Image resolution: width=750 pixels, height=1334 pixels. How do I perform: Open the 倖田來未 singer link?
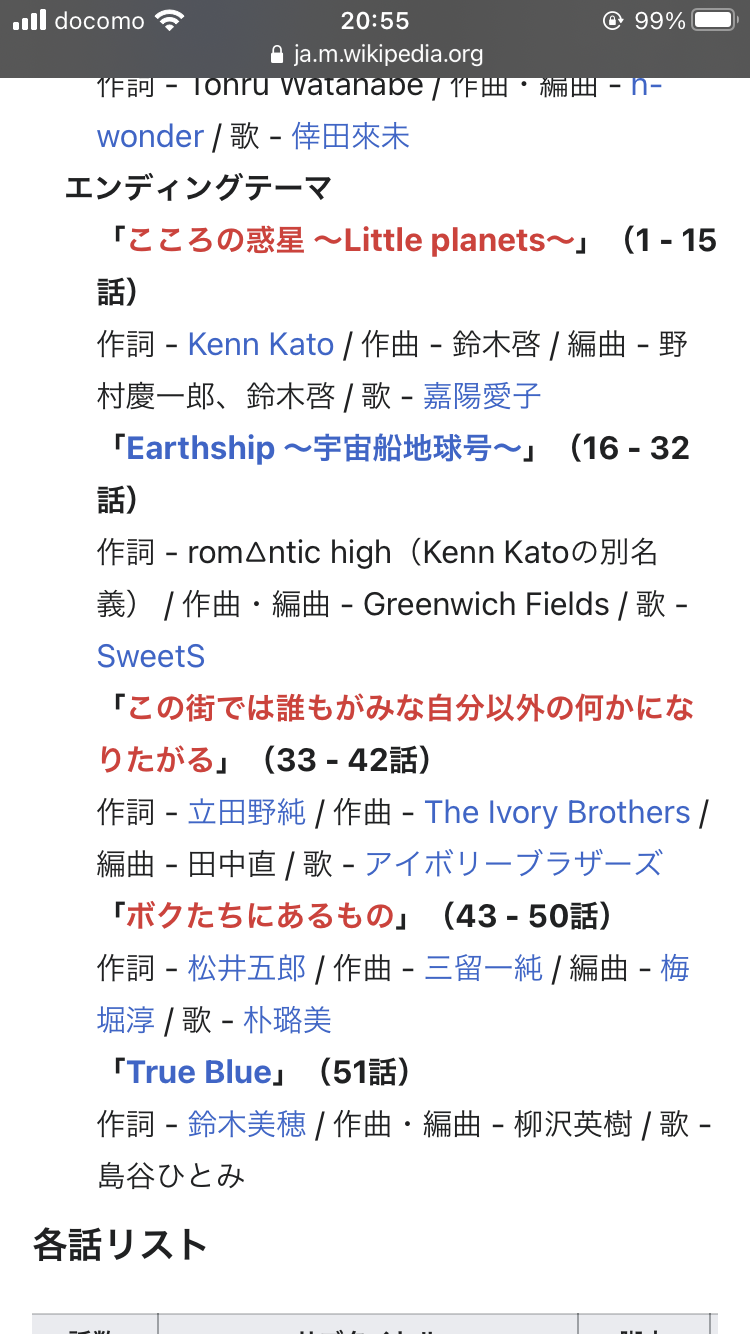click(351, 136)
